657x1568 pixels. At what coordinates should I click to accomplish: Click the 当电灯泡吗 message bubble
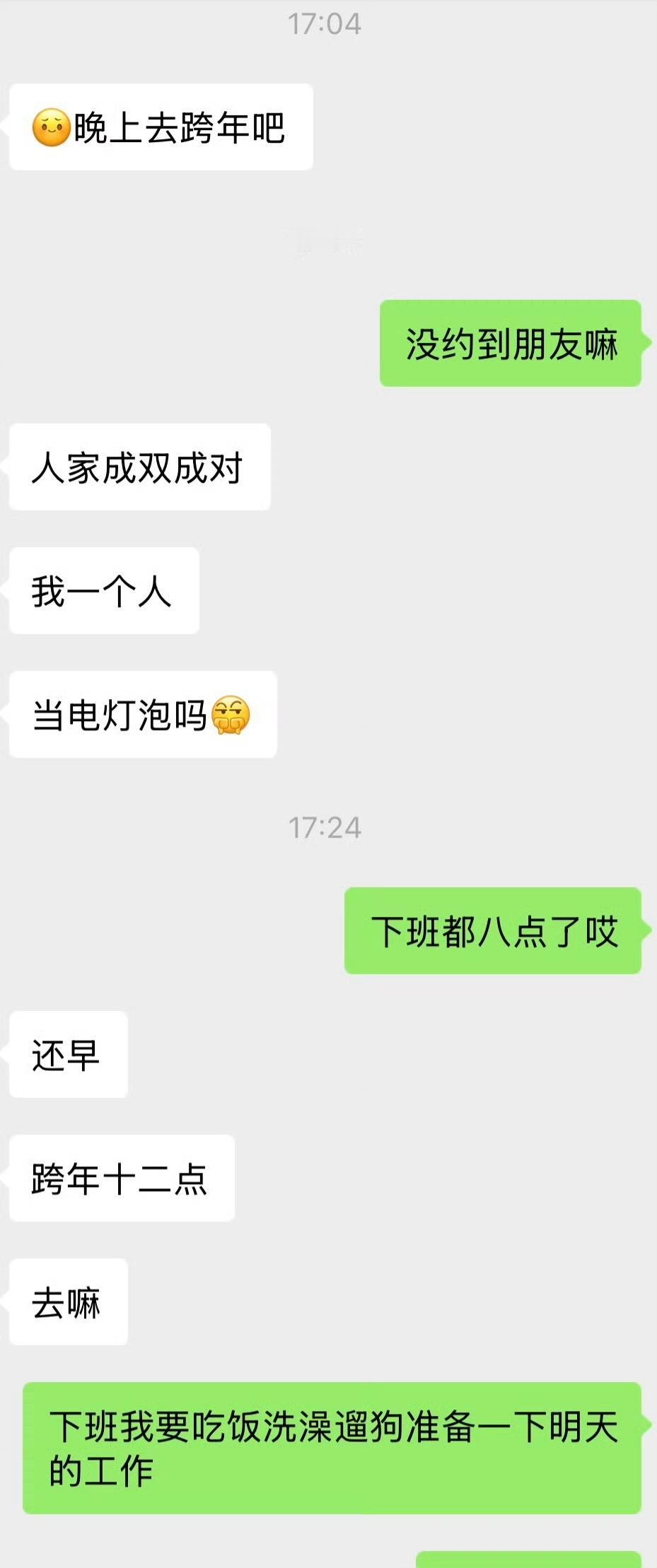(x=140, y=715)
